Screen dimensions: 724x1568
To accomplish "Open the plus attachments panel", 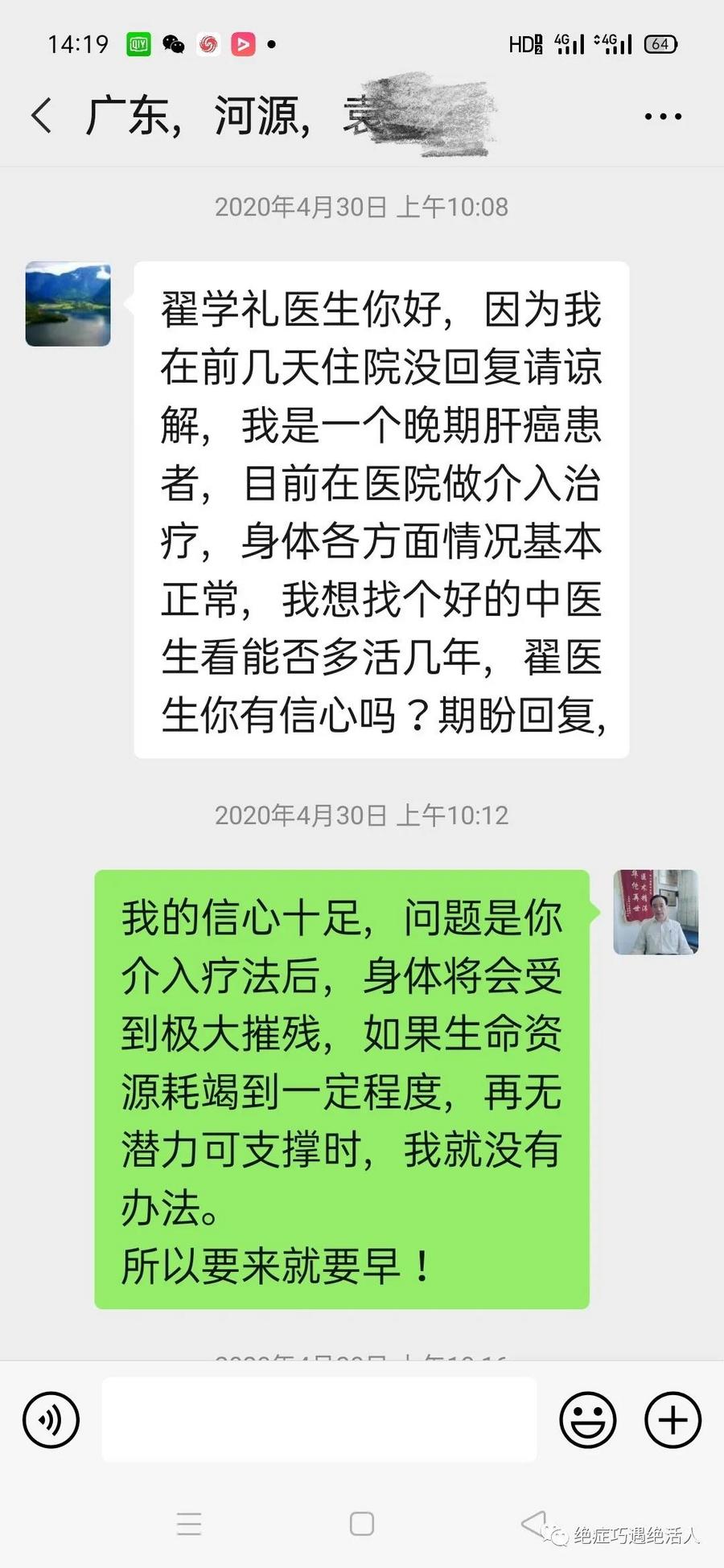I will 673,1420.
